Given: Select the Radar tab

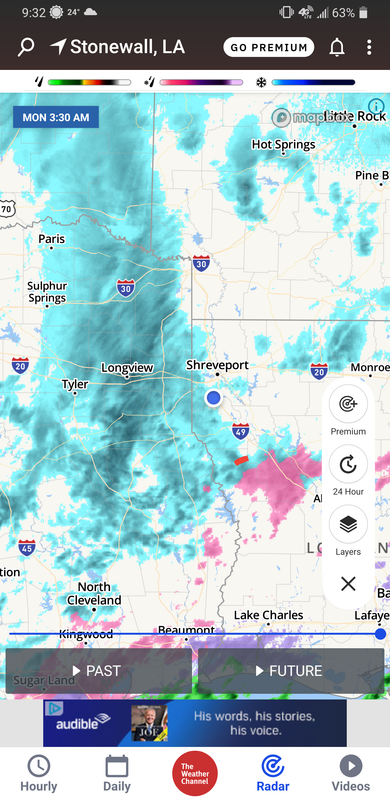Looking at the screenshot, I should (273, 773).
